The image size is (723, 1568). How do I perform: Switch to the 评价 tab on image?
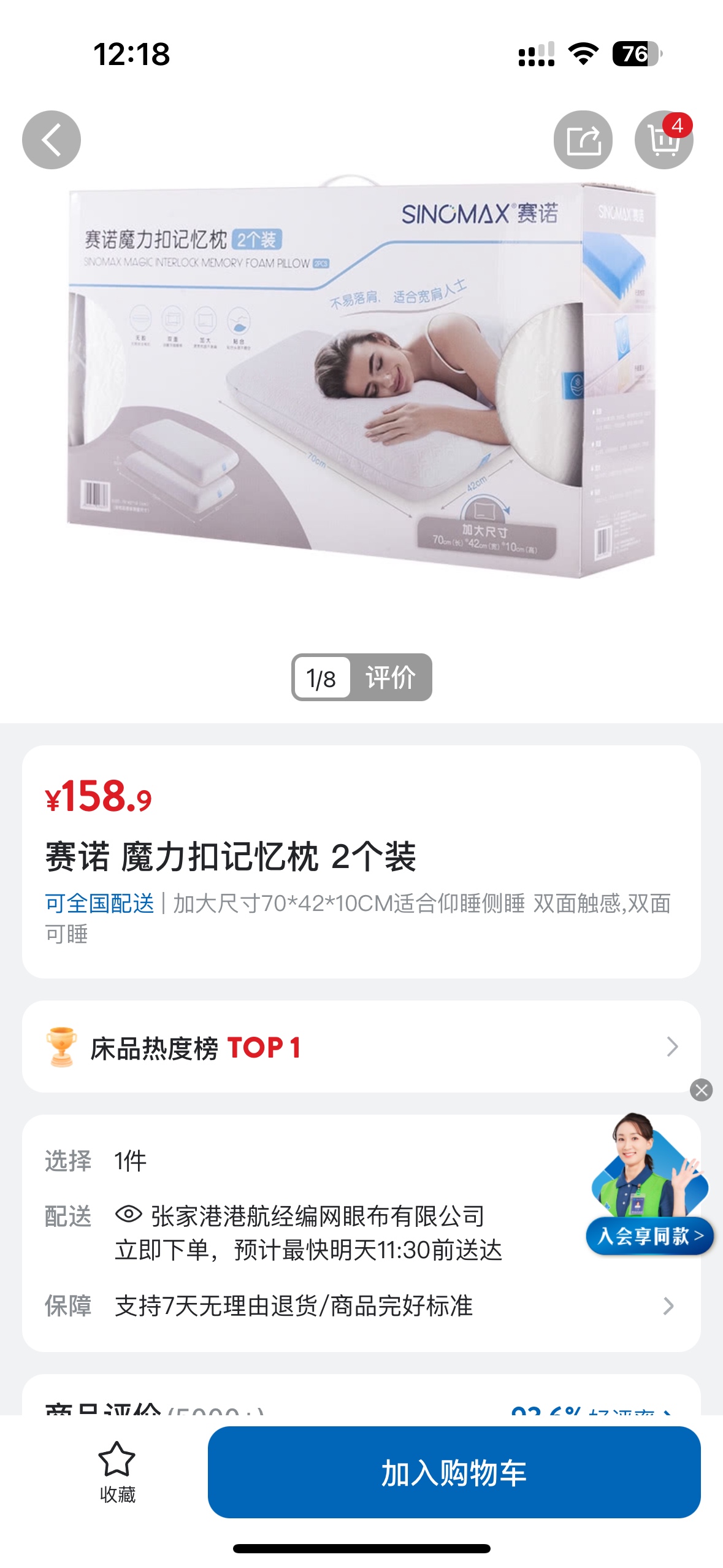[391, 678]
